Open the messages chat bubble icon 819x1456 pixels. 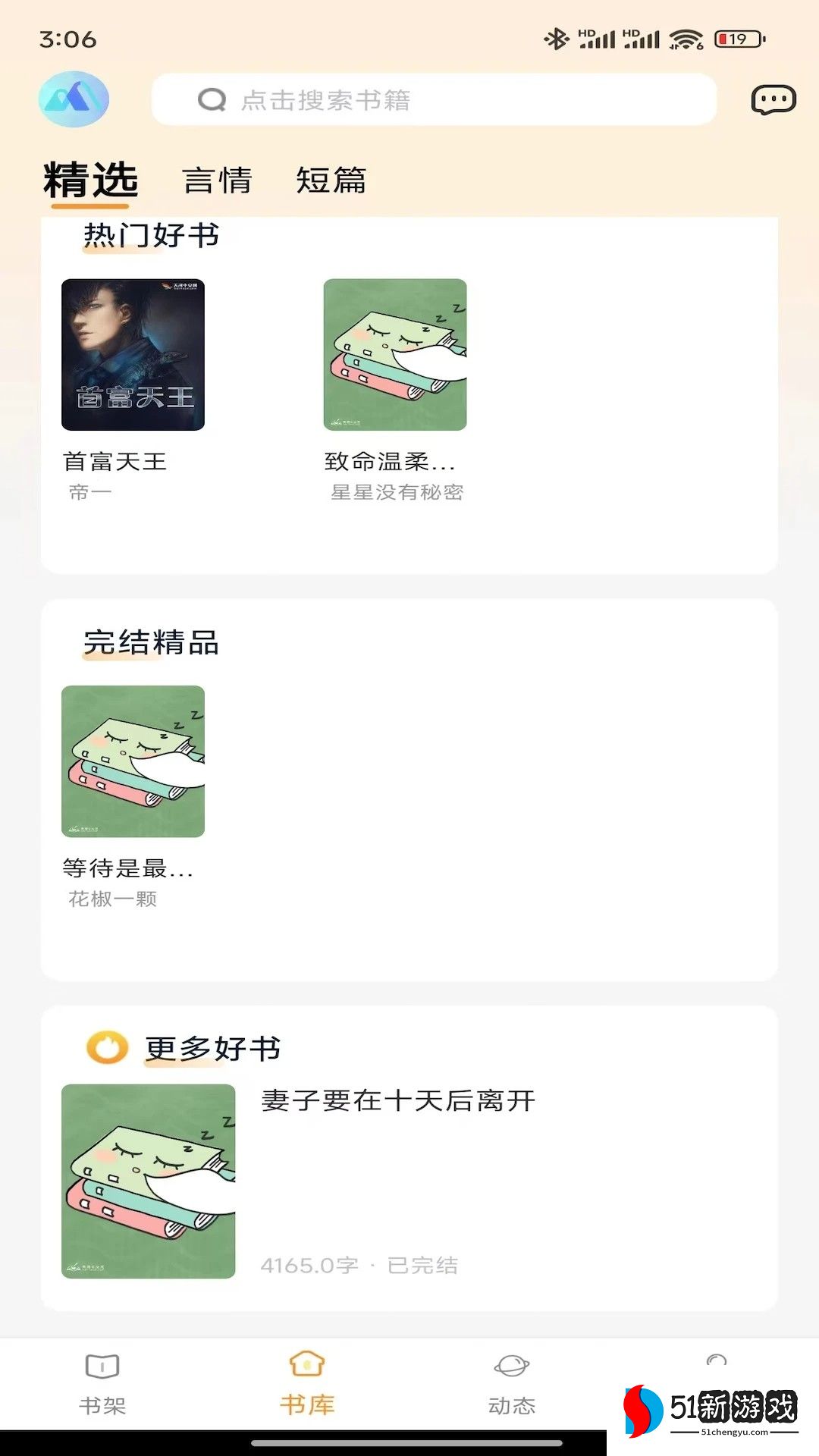click(x=773, y=99)
